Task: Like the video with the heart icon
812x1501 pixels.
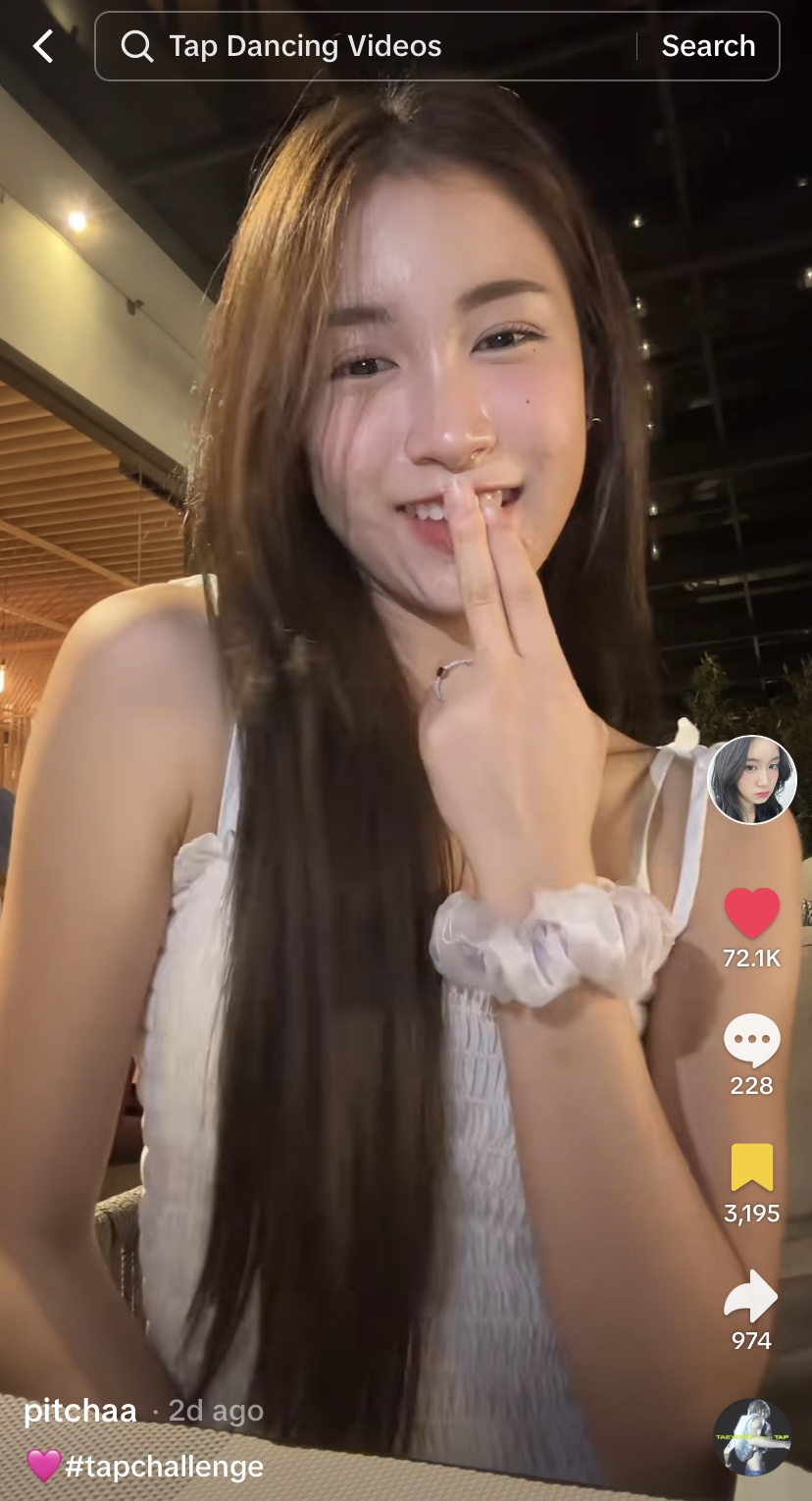Action: (x=752, y=913)
